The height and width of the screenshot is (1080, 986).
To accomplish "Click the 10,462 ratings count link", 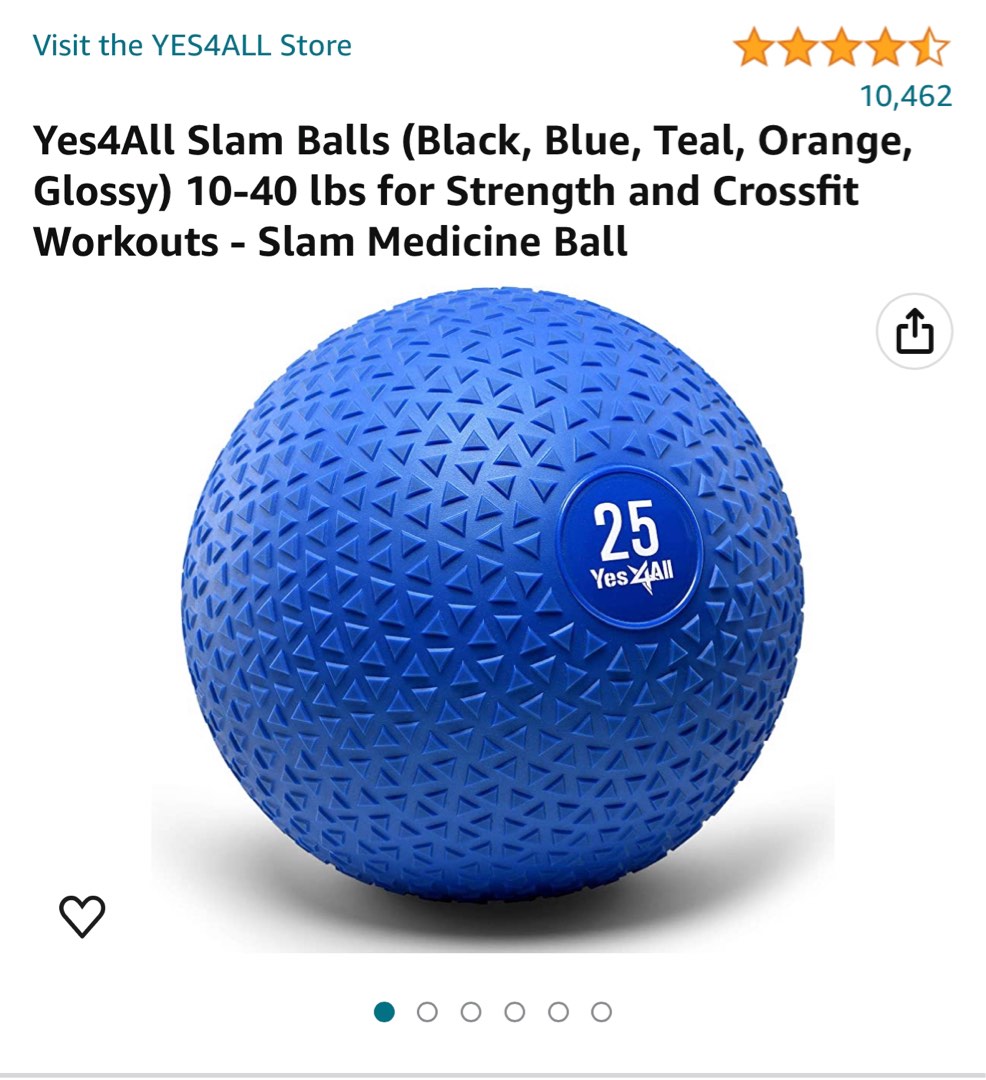I will tap(906, 97).
